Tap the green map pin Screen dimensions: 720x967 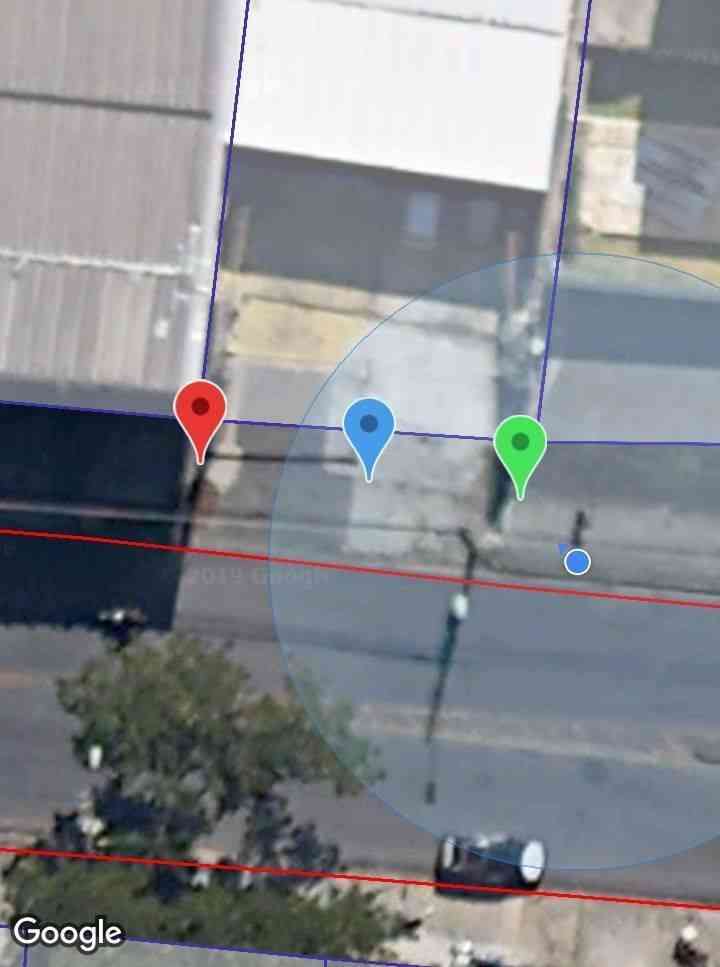(520, 446)
